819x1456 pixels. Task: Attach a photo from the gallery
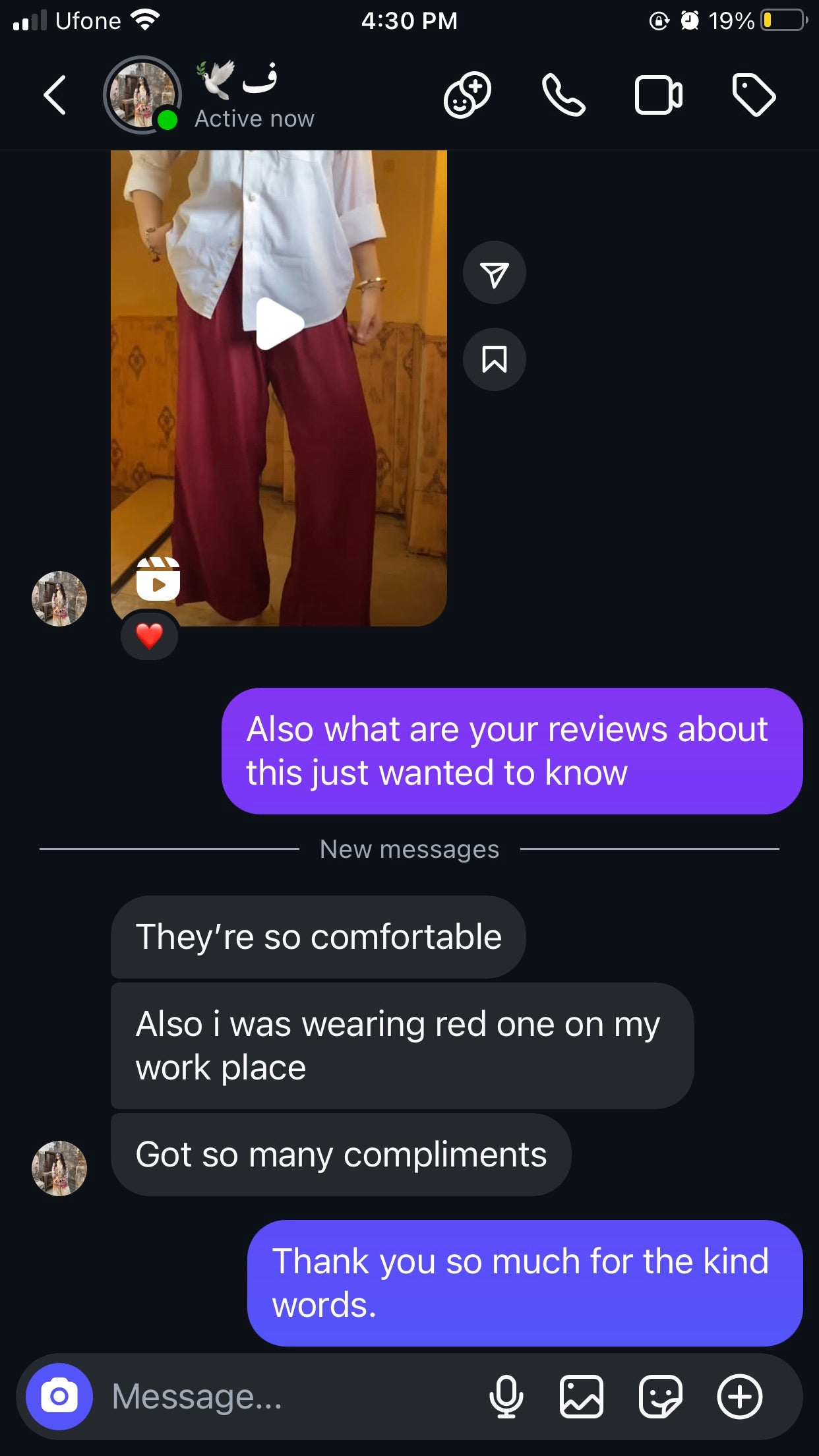pos(581,1396)
